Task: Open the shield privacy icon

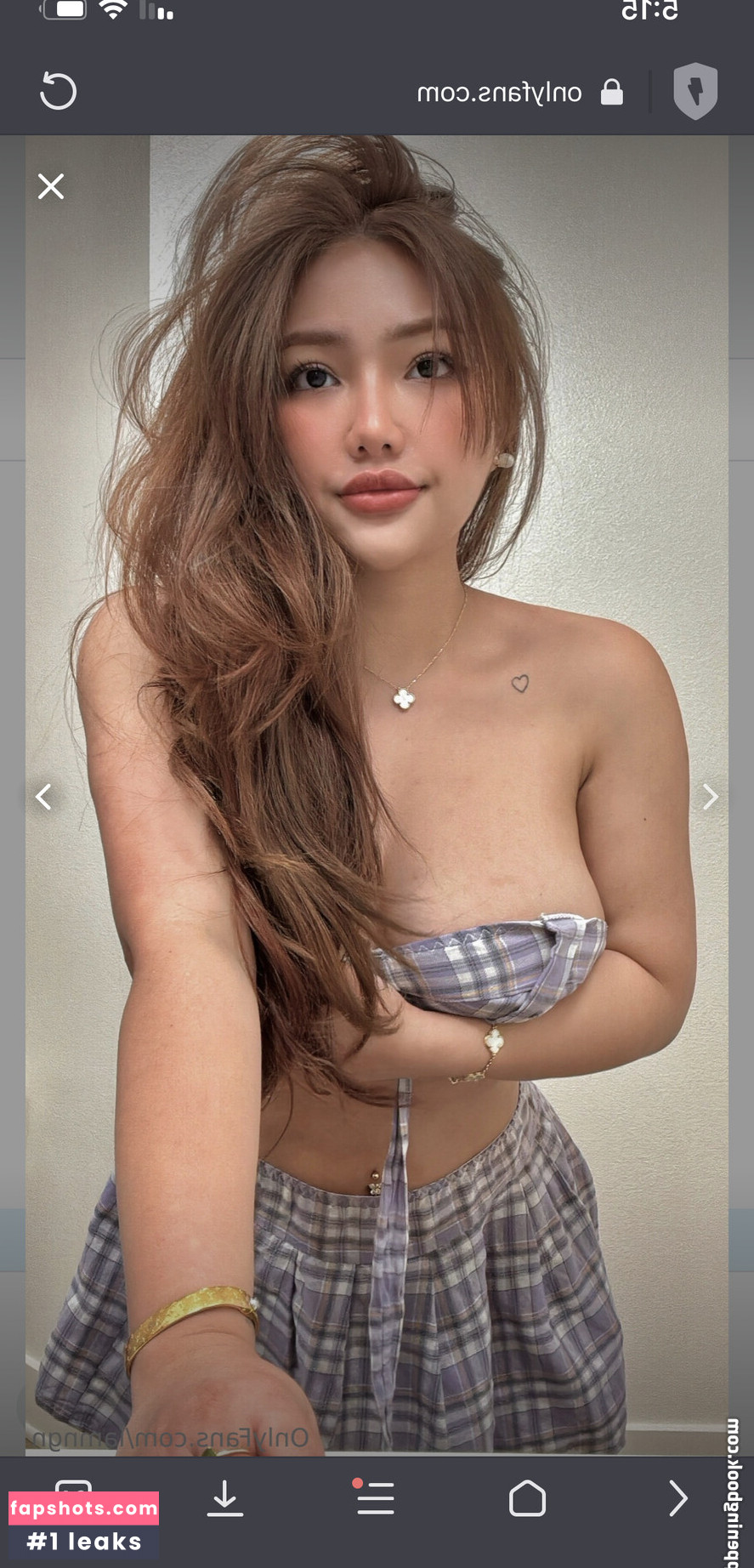Action: click(695, 91)
